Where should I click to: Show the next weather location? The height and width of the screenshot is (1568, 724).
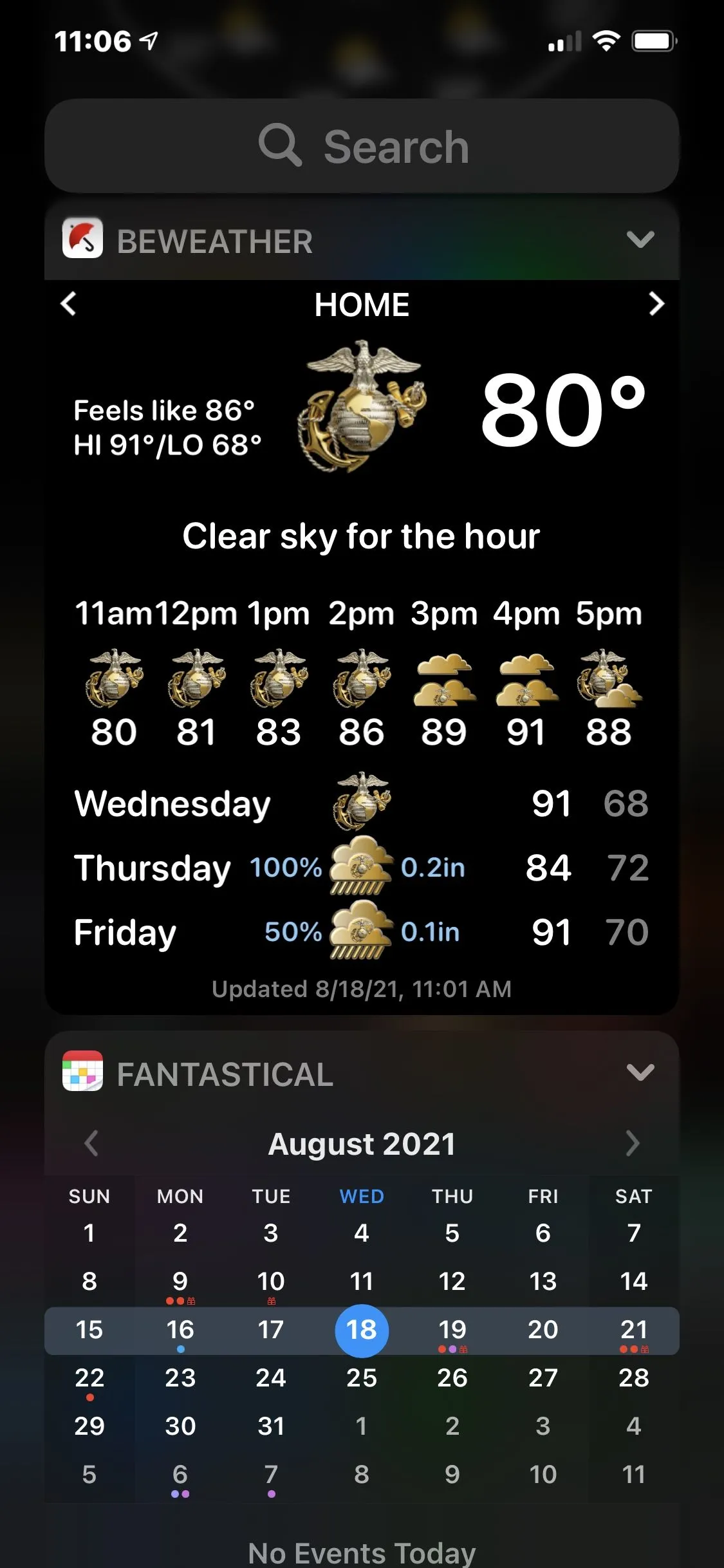[x=656, y=304]
